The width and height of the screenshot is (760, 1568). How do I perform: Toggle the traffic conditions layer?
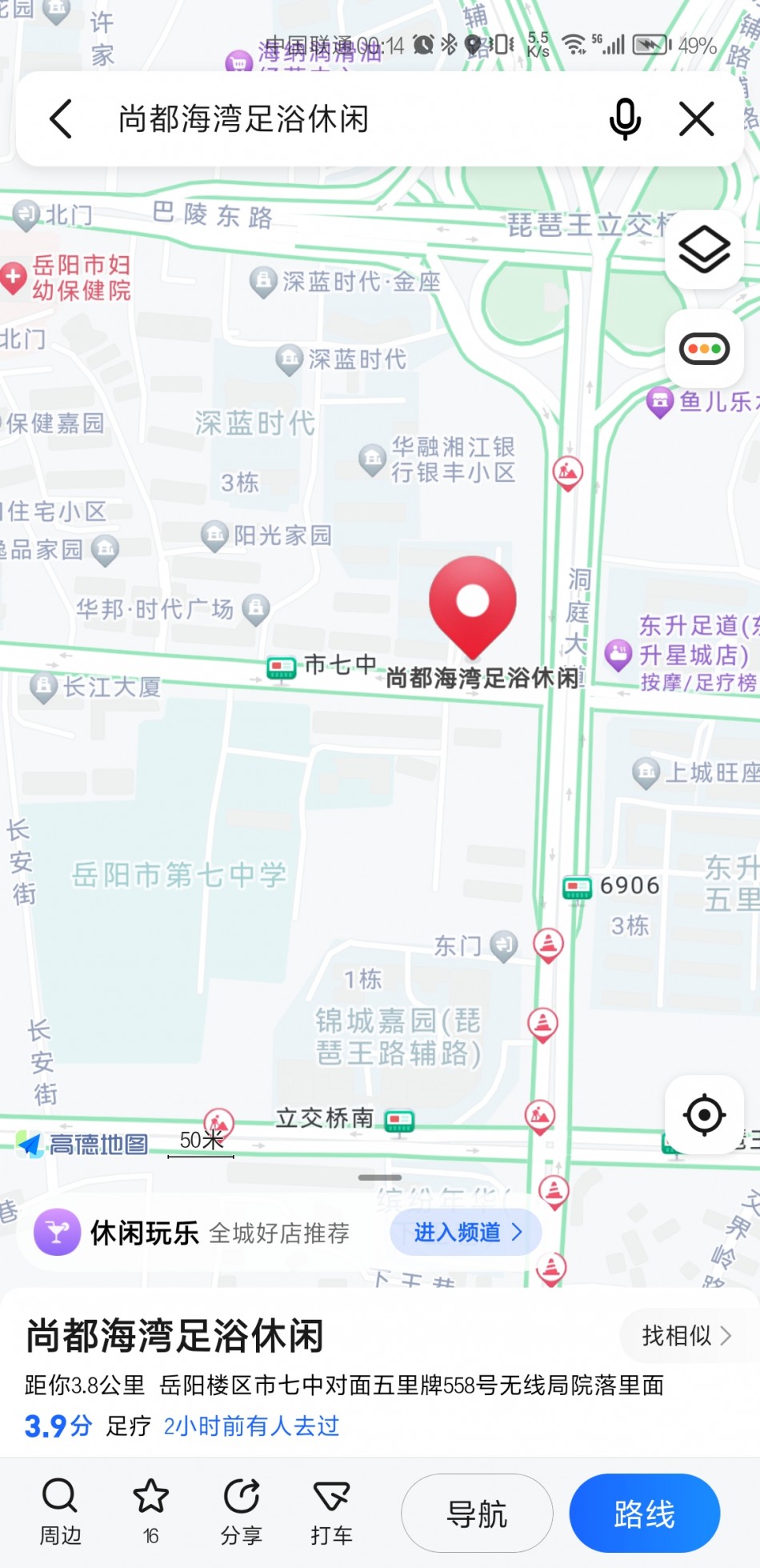point(704,349)
